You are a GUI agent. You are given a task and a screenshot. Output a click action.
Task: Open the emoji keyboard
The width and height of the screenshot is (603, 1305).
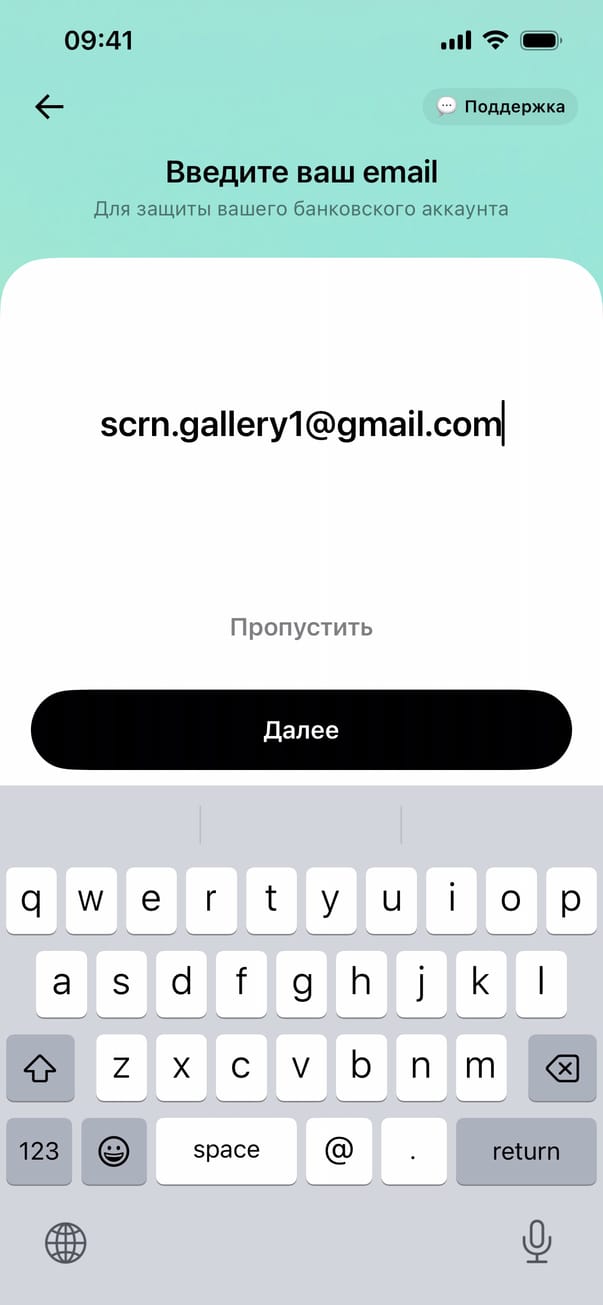[x=114, y=1151]
